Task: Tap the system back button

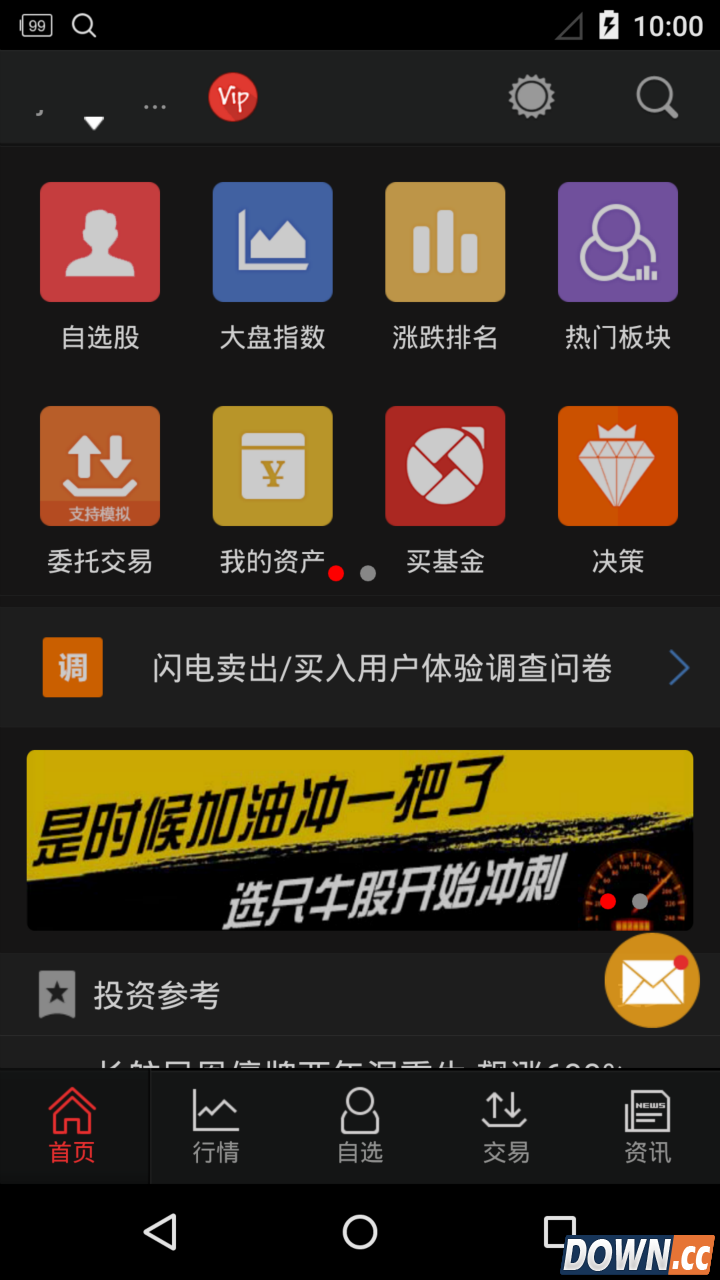Action: click(160, 1232)
